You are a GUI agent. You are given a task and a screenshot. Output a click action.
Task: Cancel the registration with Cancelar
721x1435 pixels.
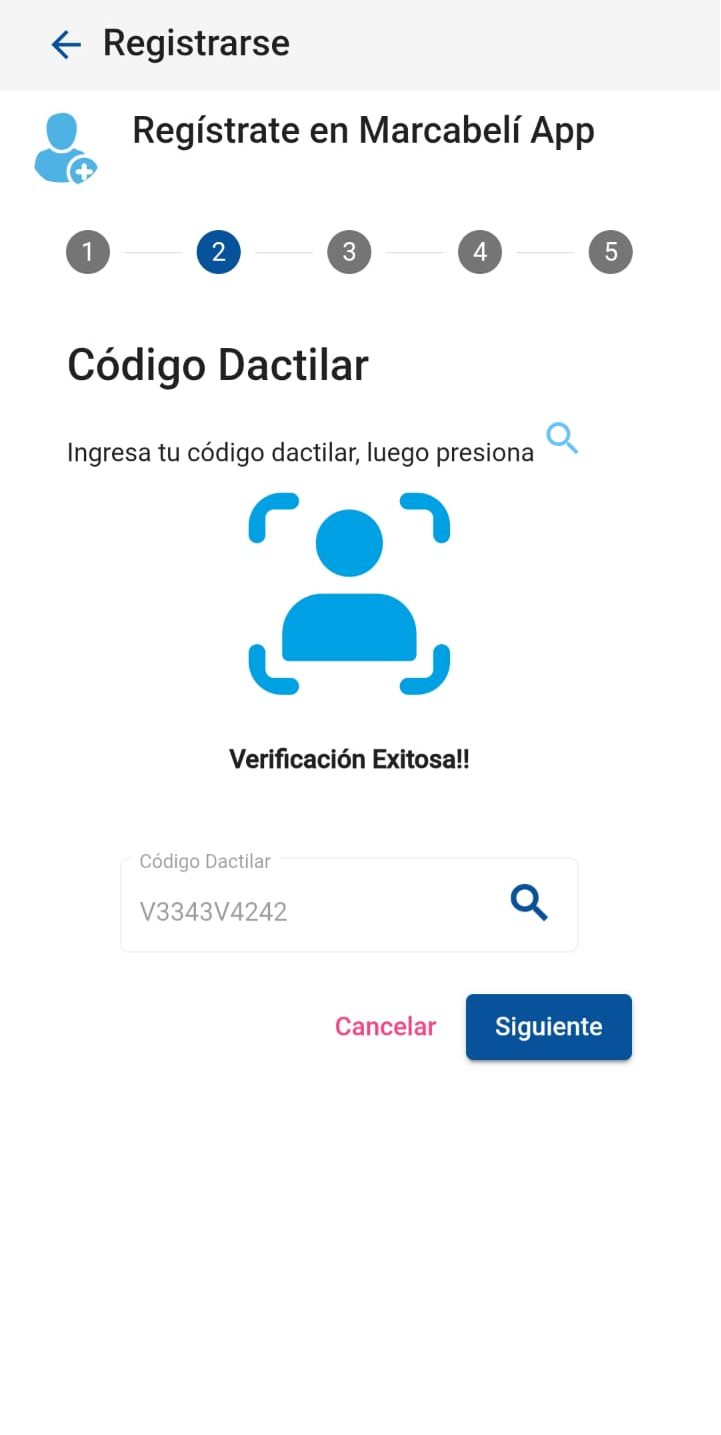tap(385, 1027)
